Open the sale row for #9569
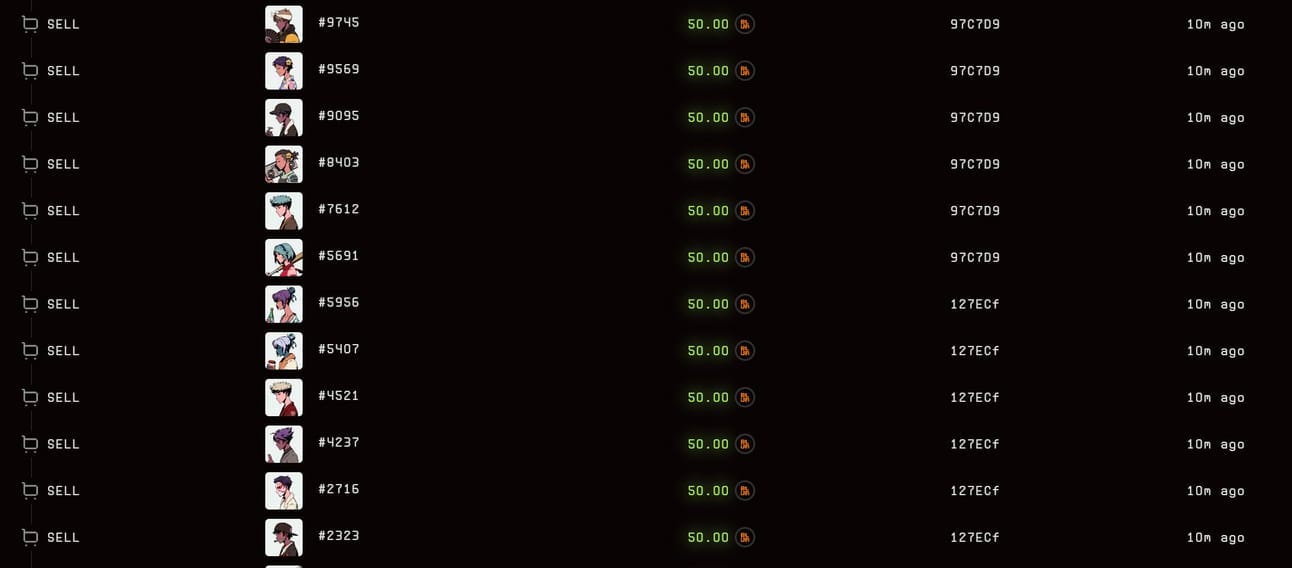 [x=338, y=70]
